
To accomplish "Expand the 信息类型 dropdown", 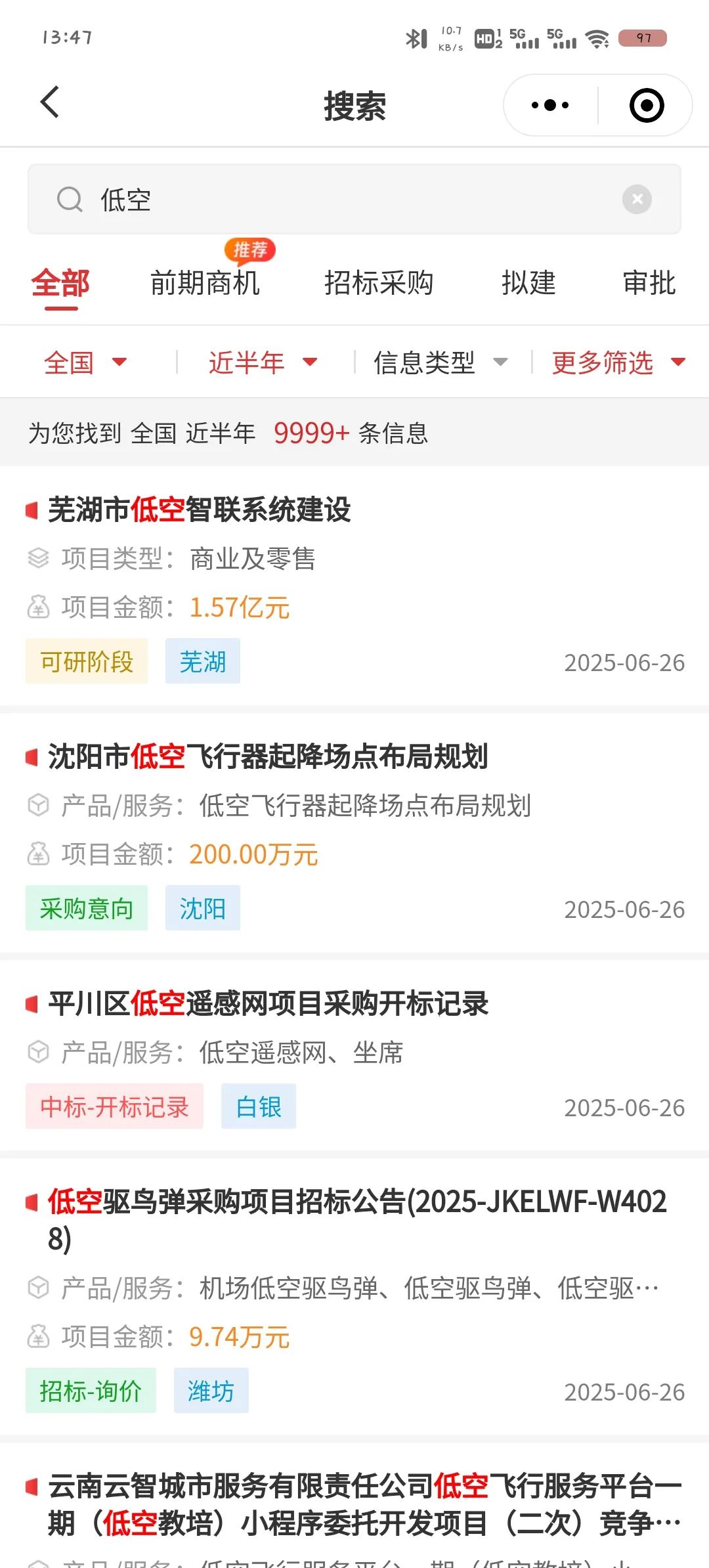I will (x=440, y=362).
